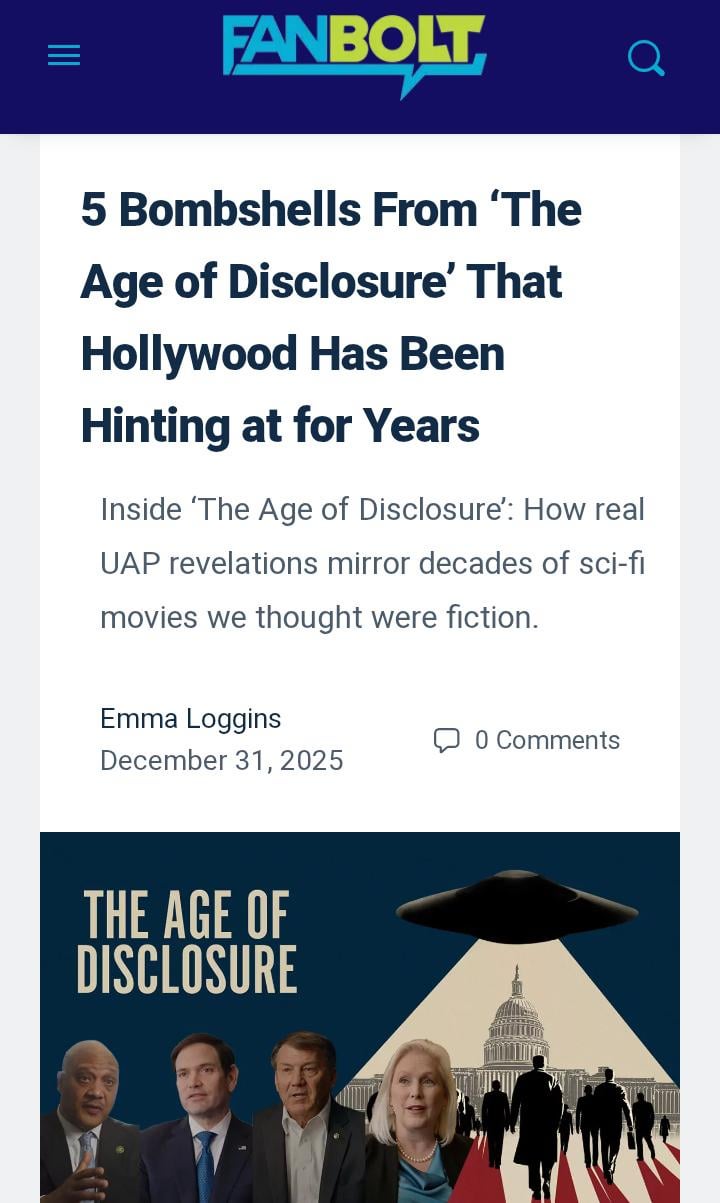Jump to the 0 Comments section
The image size is (720, 1203).
click(527, 740)
